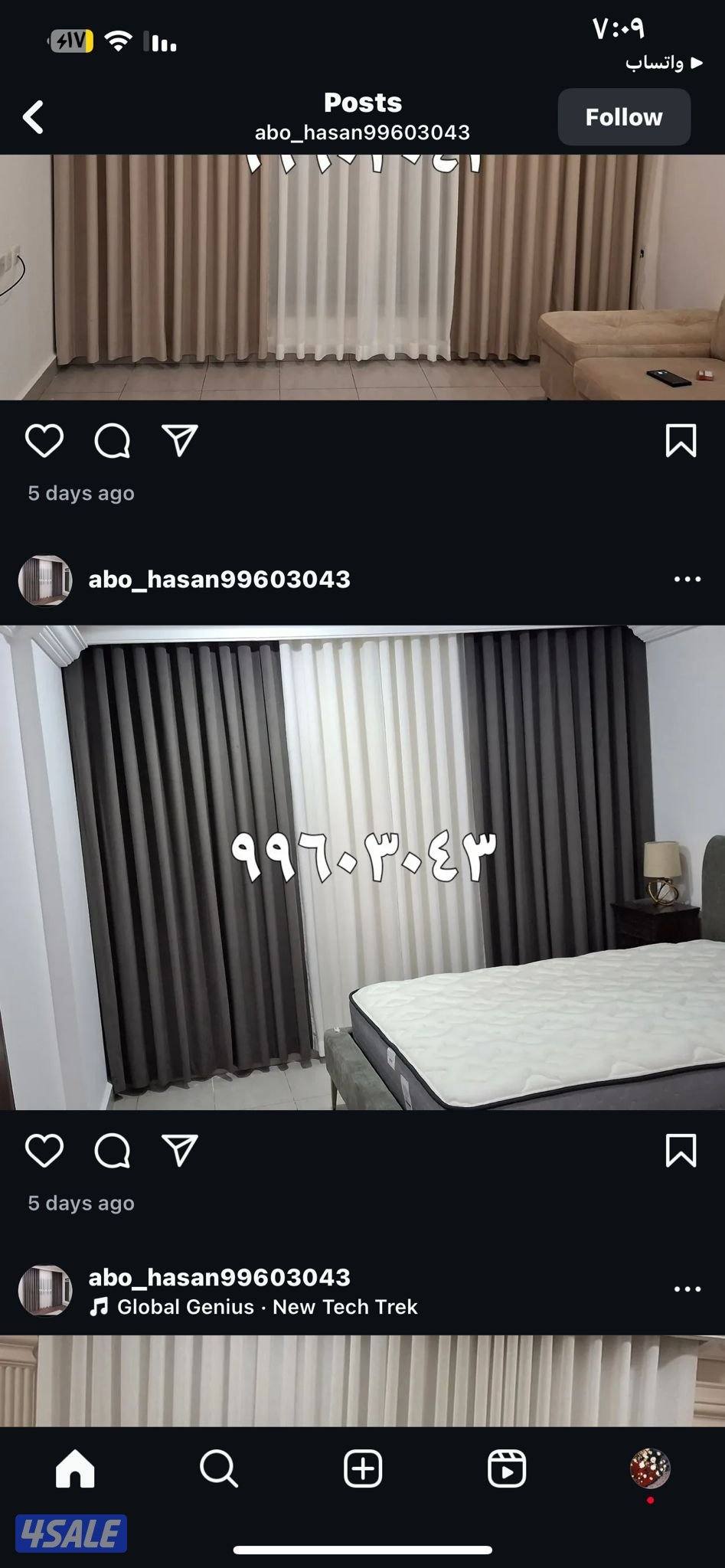Like the beige curtains post

pos(44,441)
